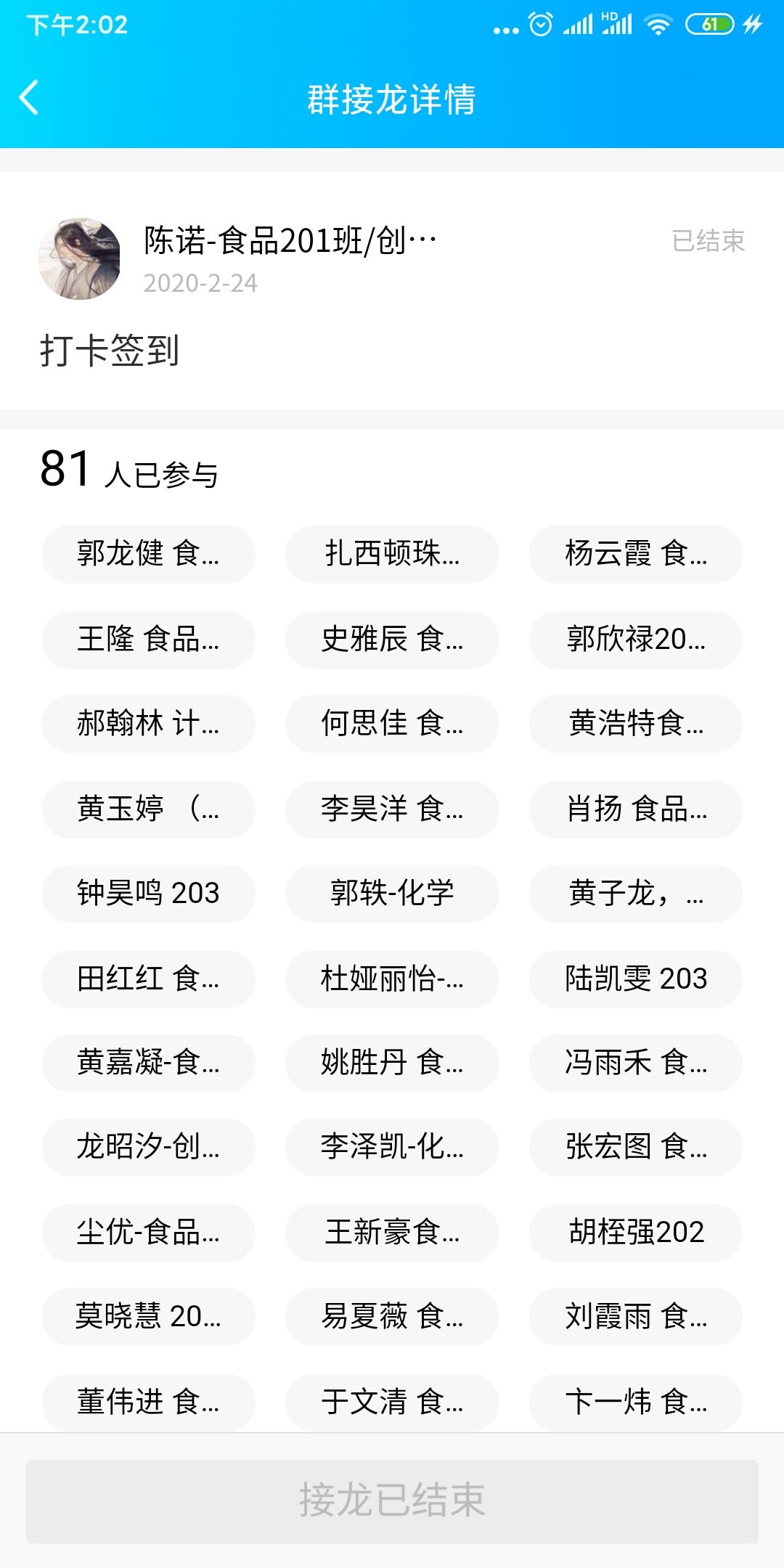Select the participant chip 郝翰林
The image size is (784, 1568).
click(148, 724)
